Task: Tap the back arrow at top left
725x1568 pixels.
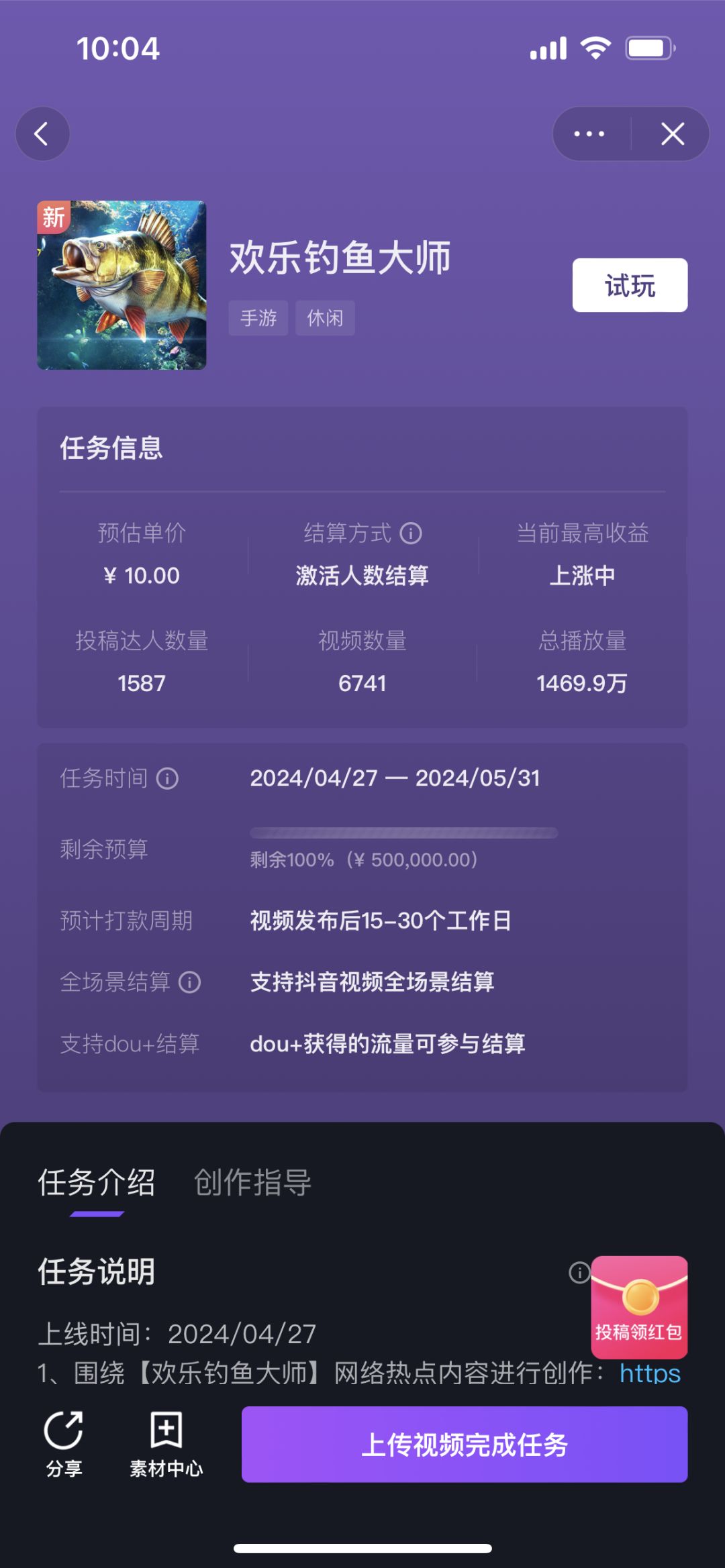Action: [x=42, y=133]
